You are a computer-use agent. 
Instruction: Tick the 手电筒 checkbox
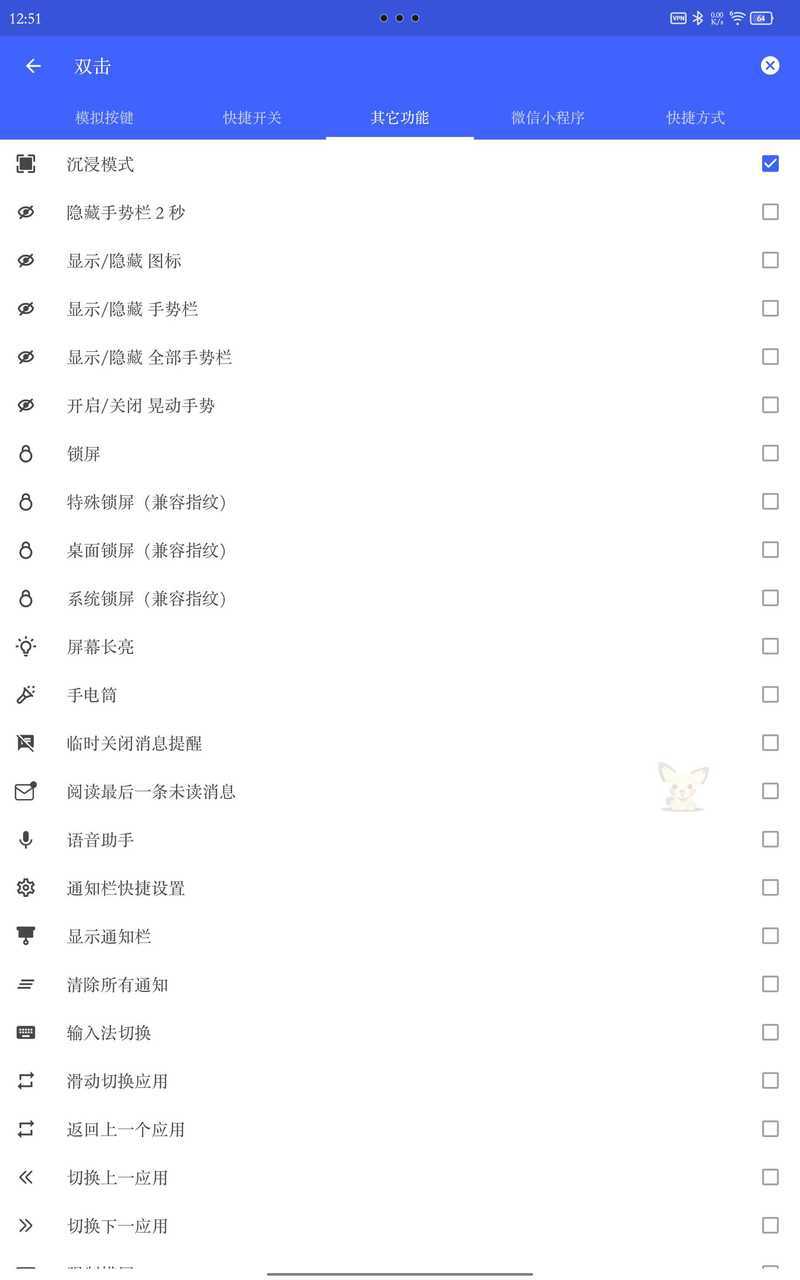click(x=770, y=694)
